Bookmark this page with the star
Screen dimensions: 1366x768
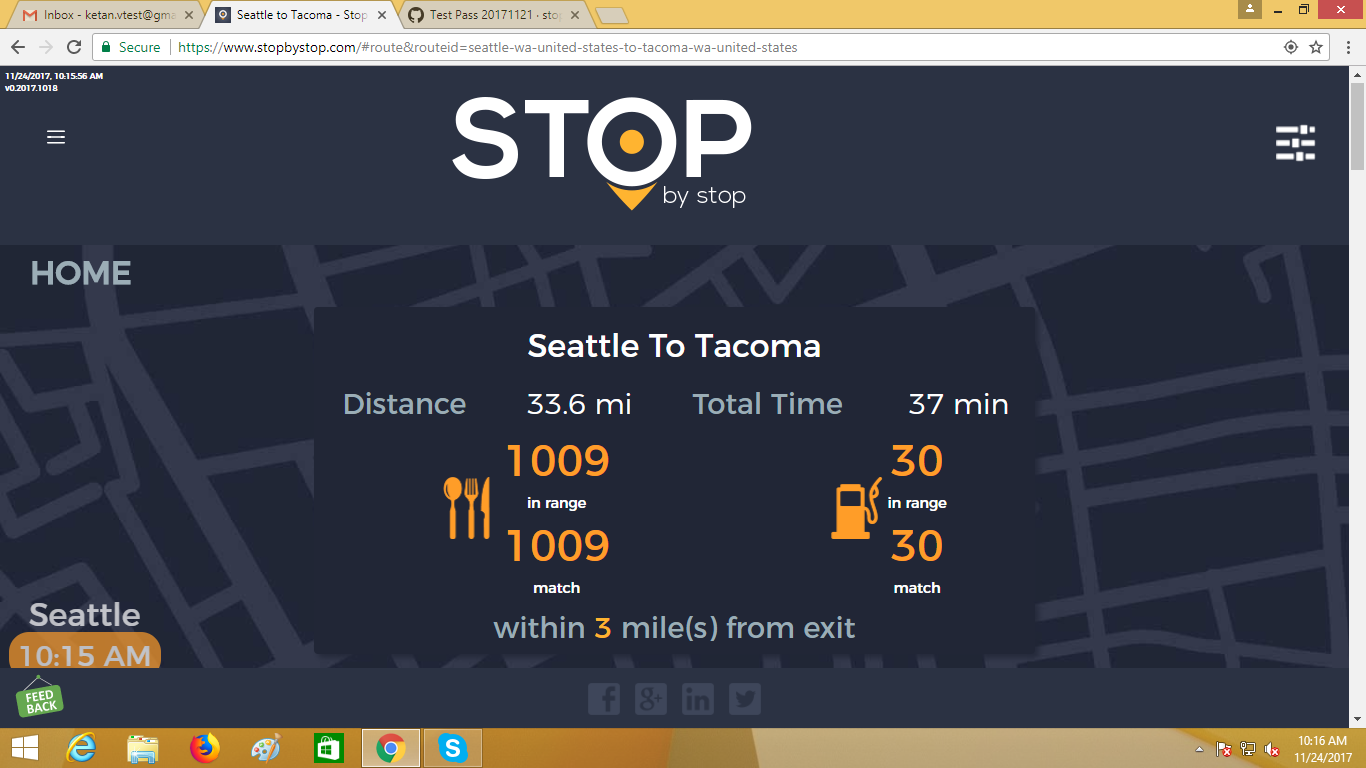pos(1317,47)
